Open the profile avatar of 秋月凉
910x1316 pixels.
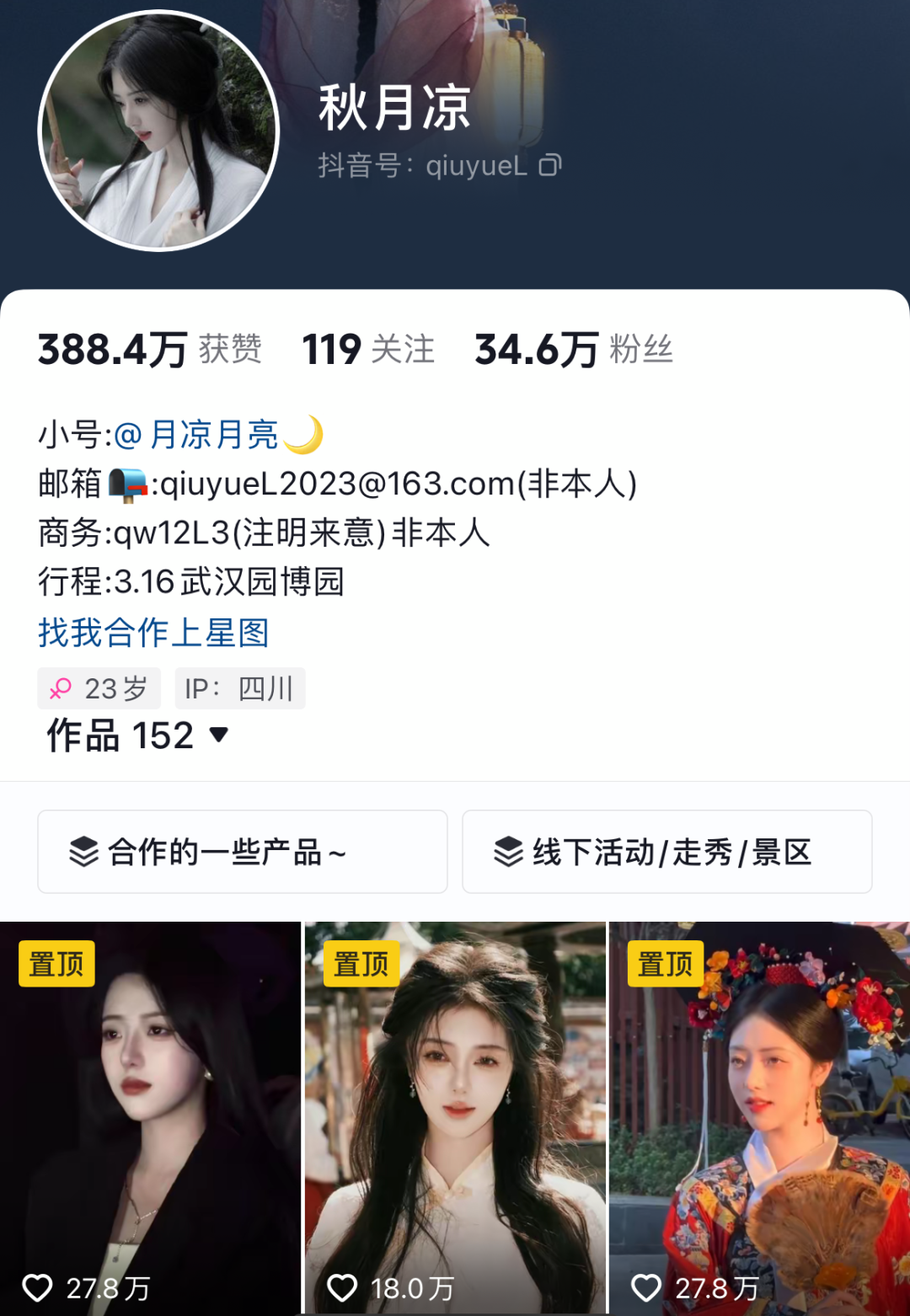(x=158, y=131)
